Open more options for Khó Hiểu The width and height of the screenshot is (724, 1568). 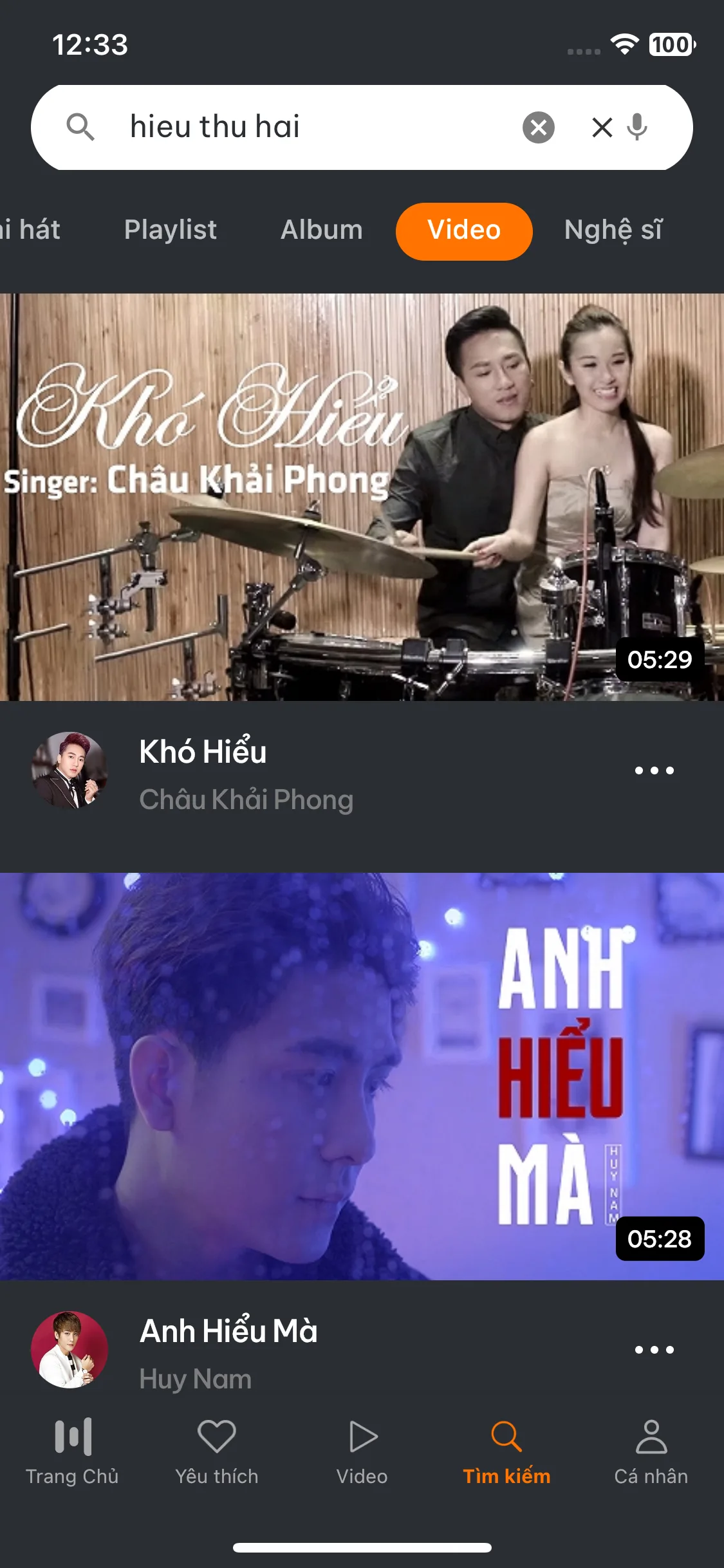point(654,770)
